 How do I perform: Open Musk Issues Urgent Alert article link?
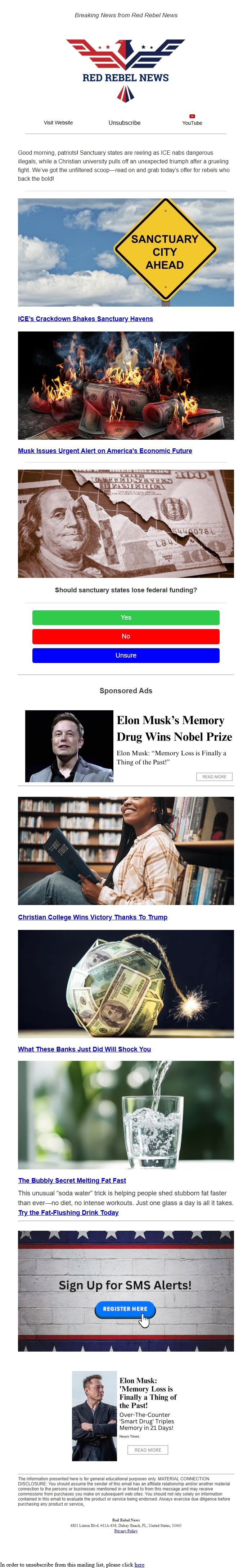click(x=104, y=451)
